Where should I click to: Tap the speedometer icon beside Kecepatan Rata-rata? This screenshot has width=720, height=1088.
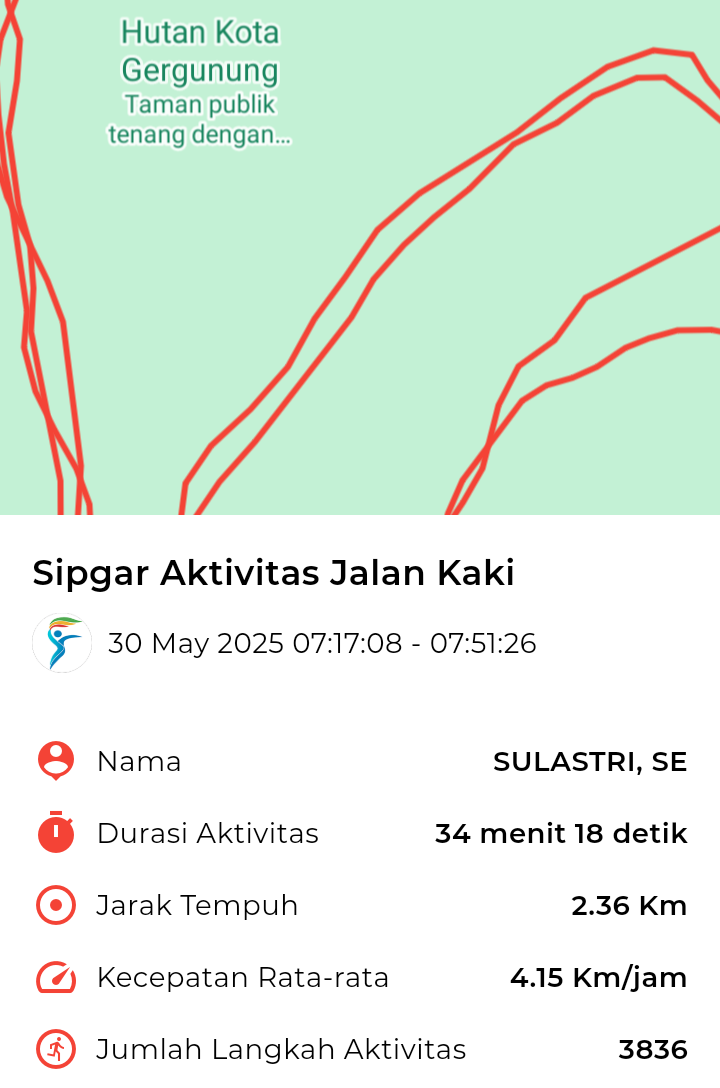click(57, 977)
